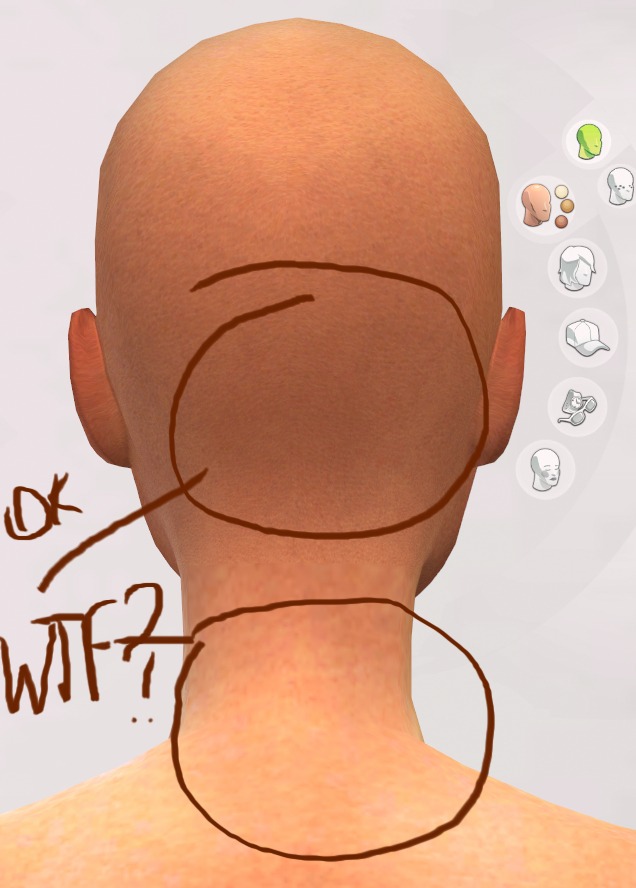Viewport: 636px width, 888px height.
Task: Open the hairstyle category
Action: coord(577,268)
